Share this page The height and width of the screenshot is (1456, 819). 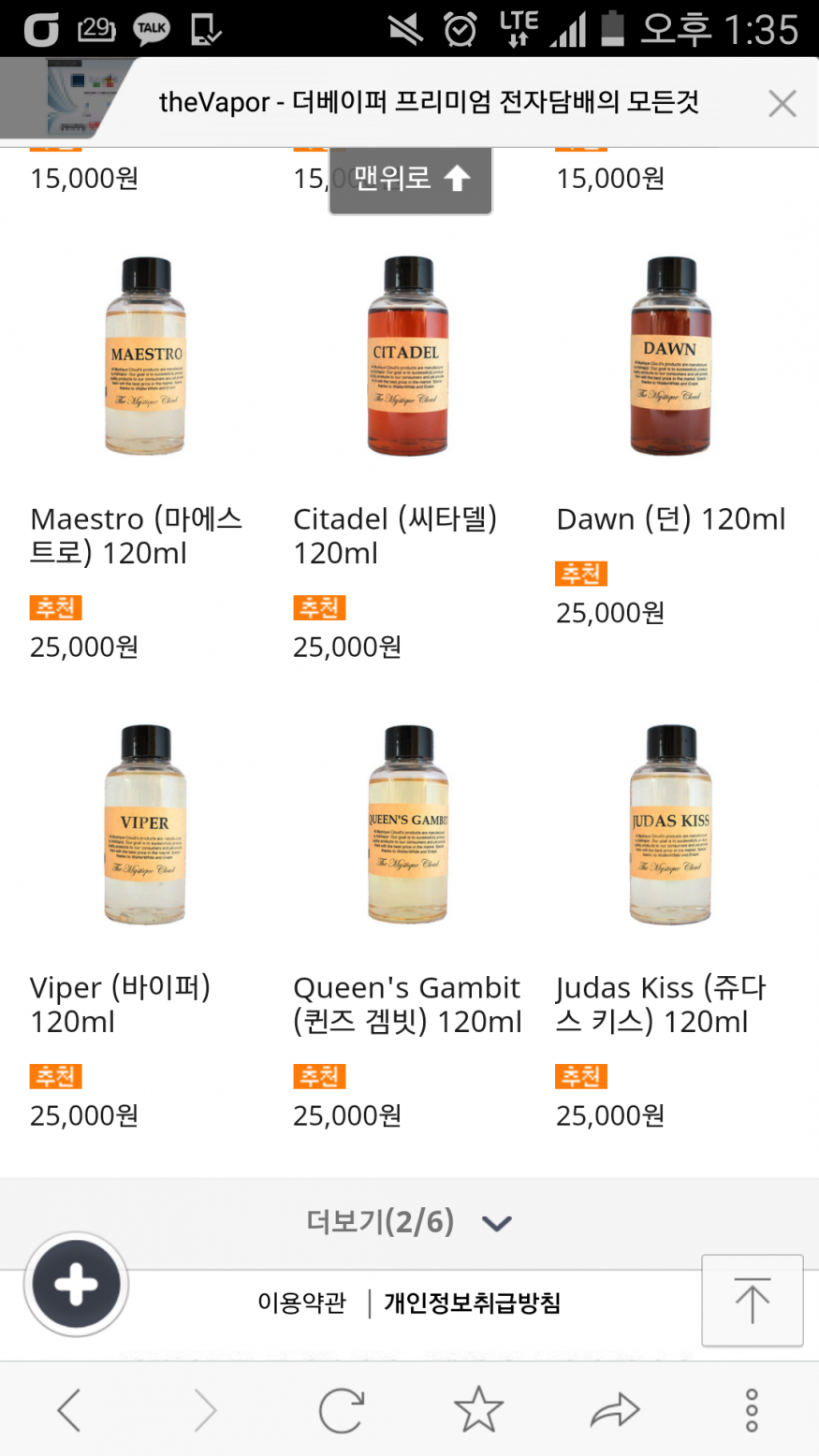click(615, 1409)
